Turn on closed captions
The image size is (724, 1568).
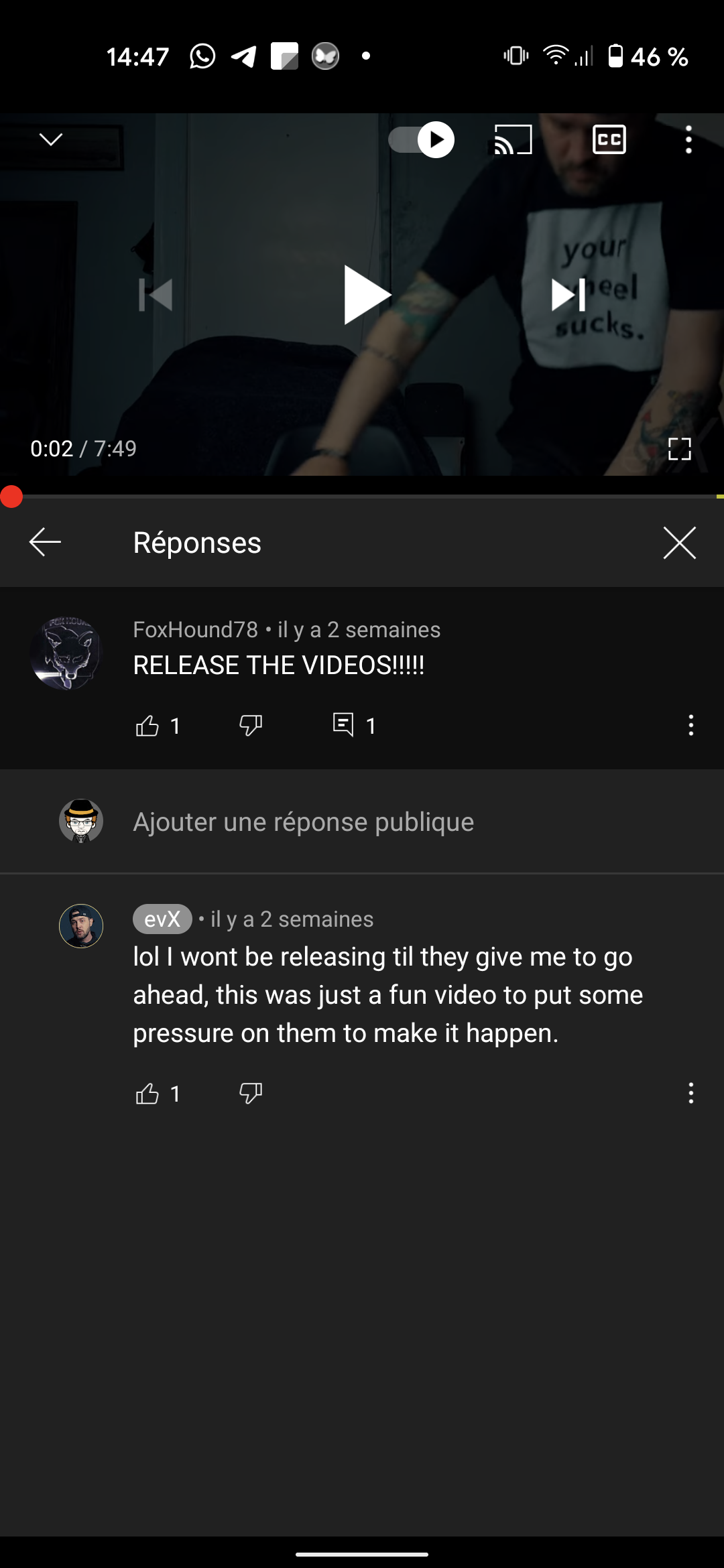tap(609, 139)
